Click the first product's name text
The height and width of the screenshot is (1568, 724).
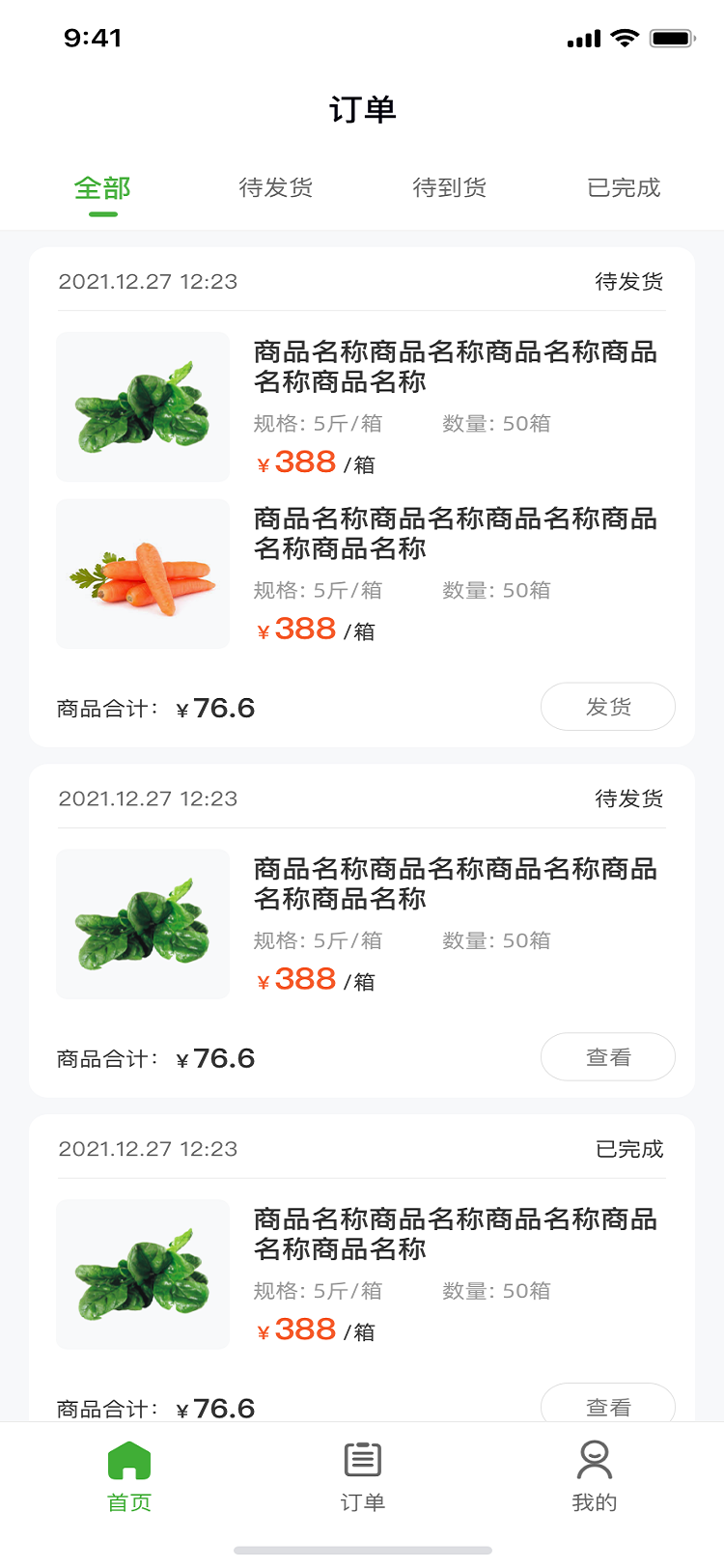point(454,369)
